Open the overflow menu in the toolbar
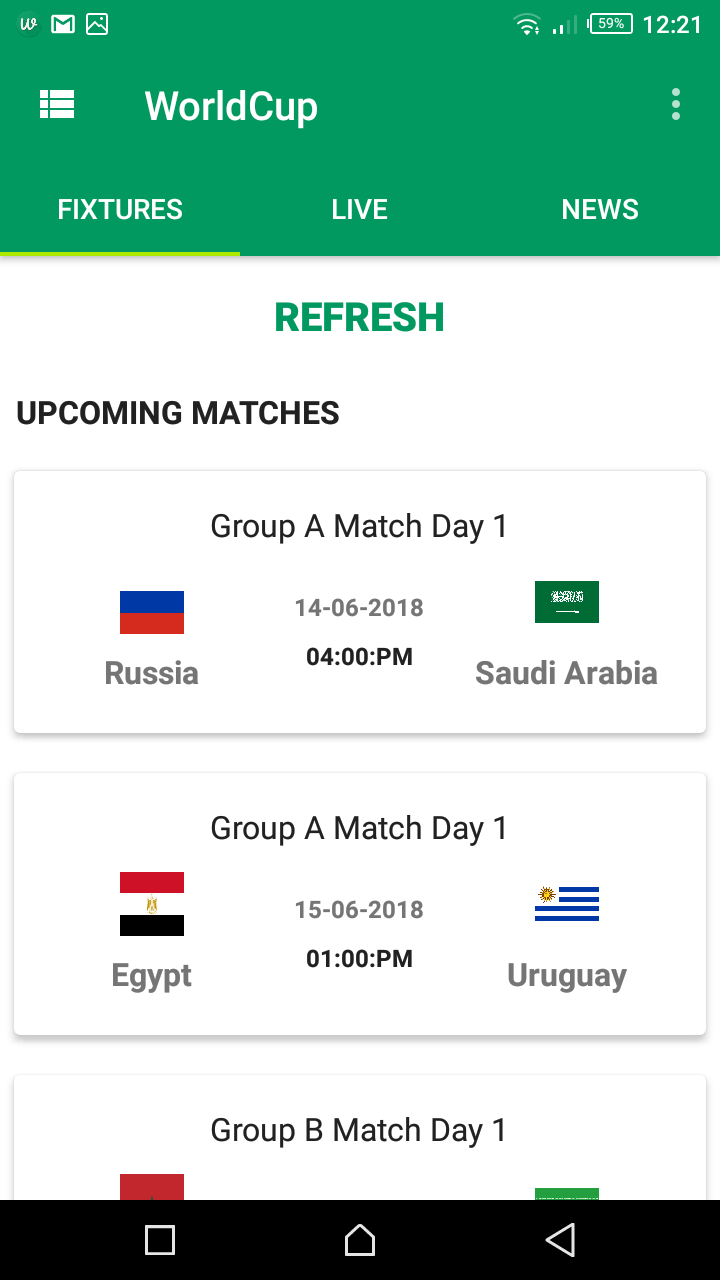This screenshot has width=720, height=1280. click(x=675, y=104)
